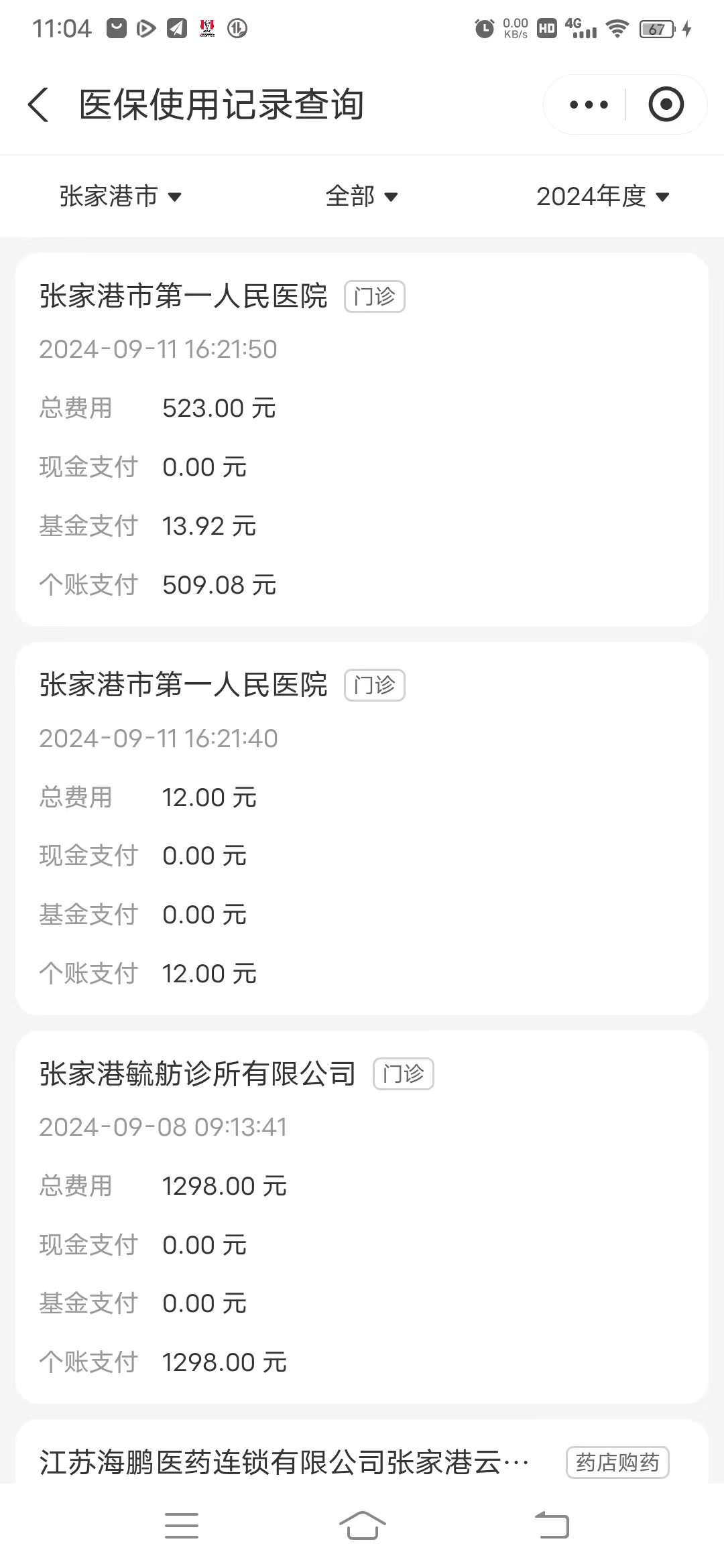Tap the system home button
This screenshot has width=724, height=1568.
click(x=362, y=1526)
